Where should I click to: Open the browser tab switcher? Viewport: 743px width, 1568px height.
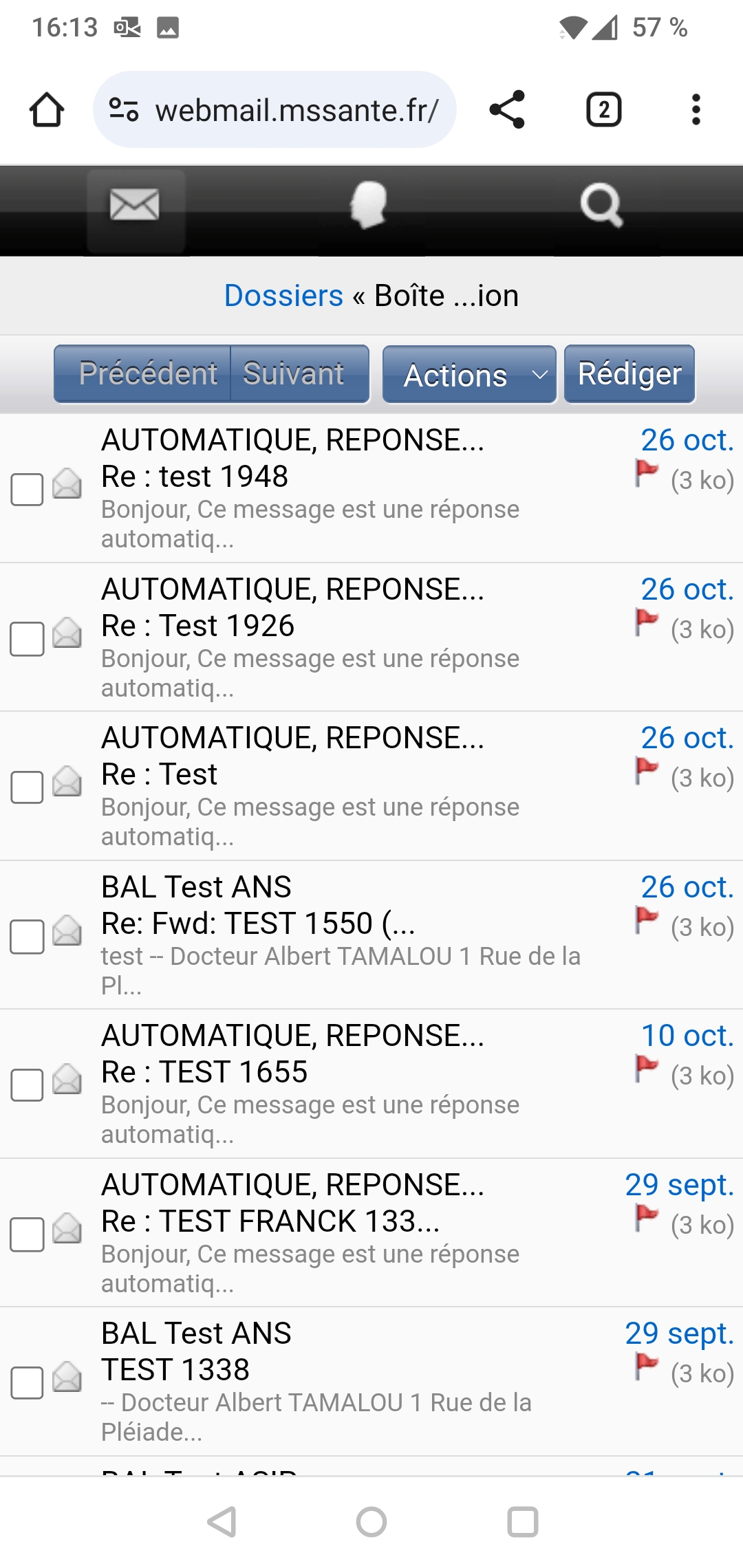tap(603, 109)
